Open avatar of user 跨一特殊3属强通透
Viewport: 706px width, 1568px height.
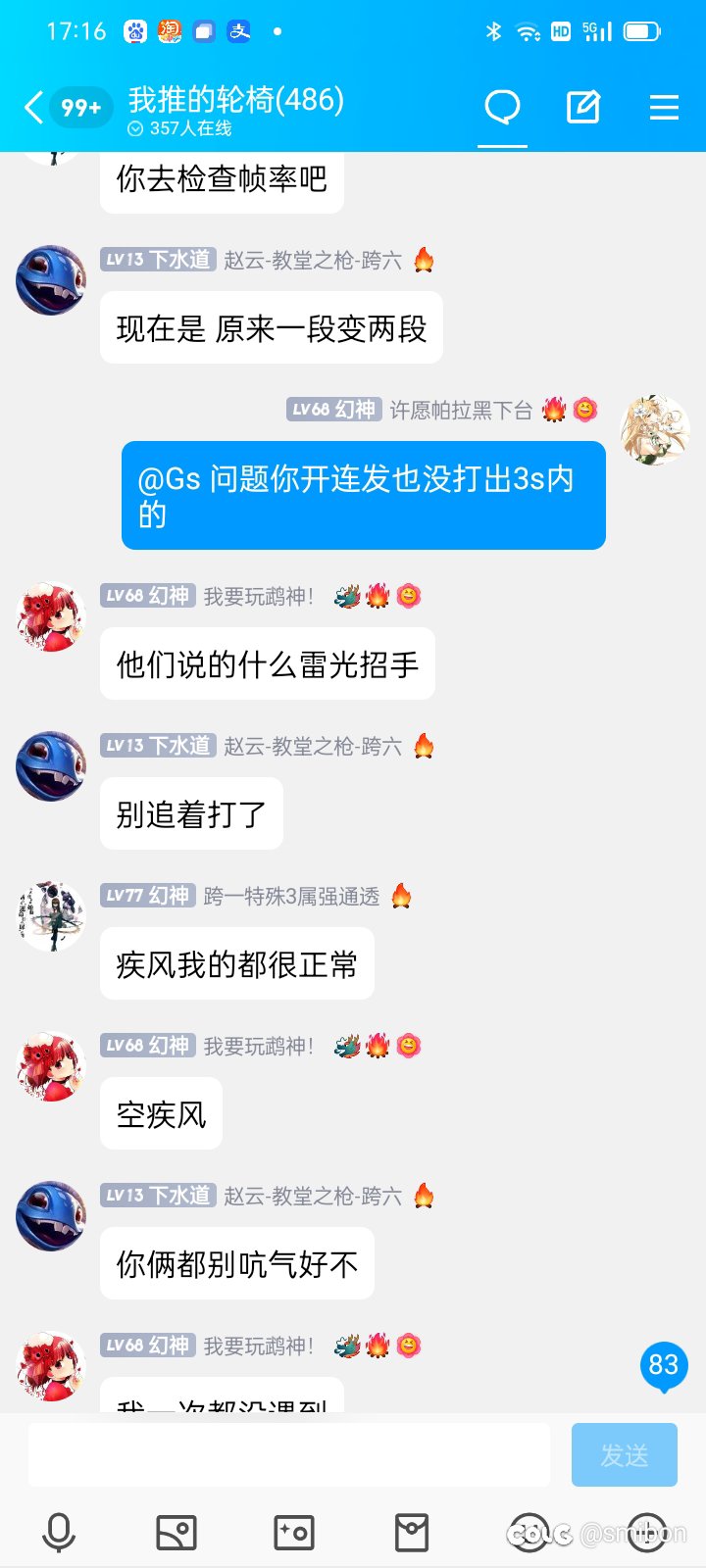coord(51,916)
